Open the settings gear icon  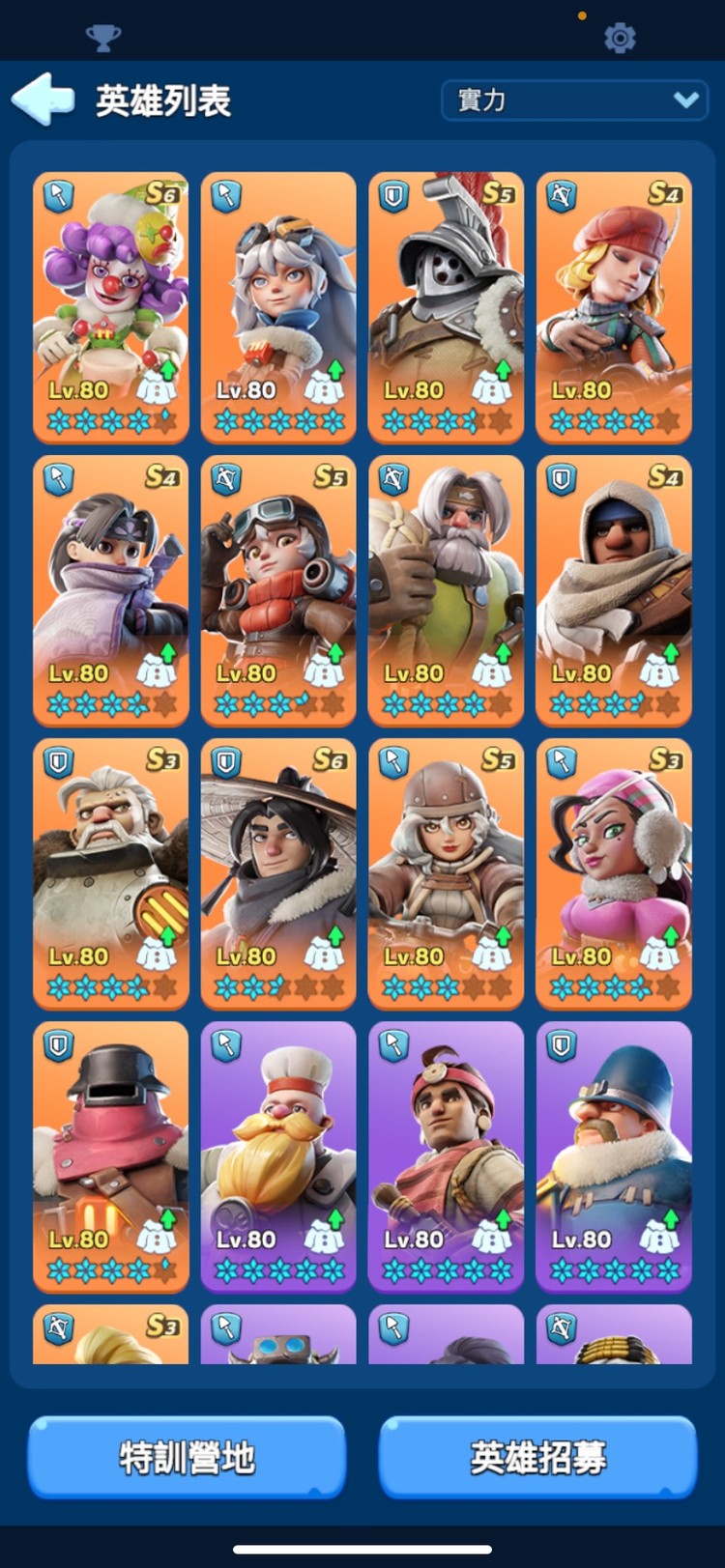(620, 38)
